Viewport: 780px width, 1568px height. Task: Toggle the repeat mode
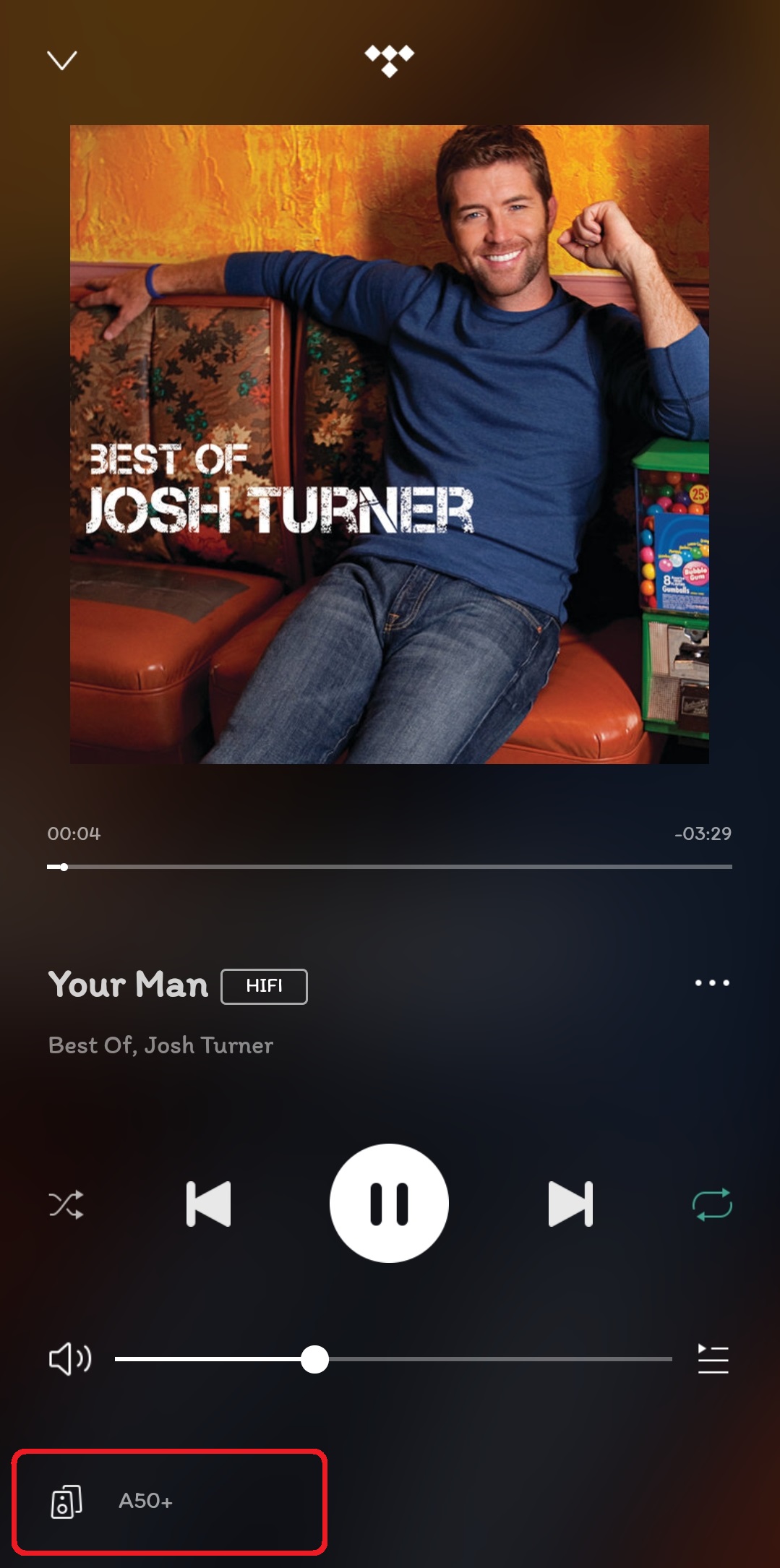[x=712, y=1204]
